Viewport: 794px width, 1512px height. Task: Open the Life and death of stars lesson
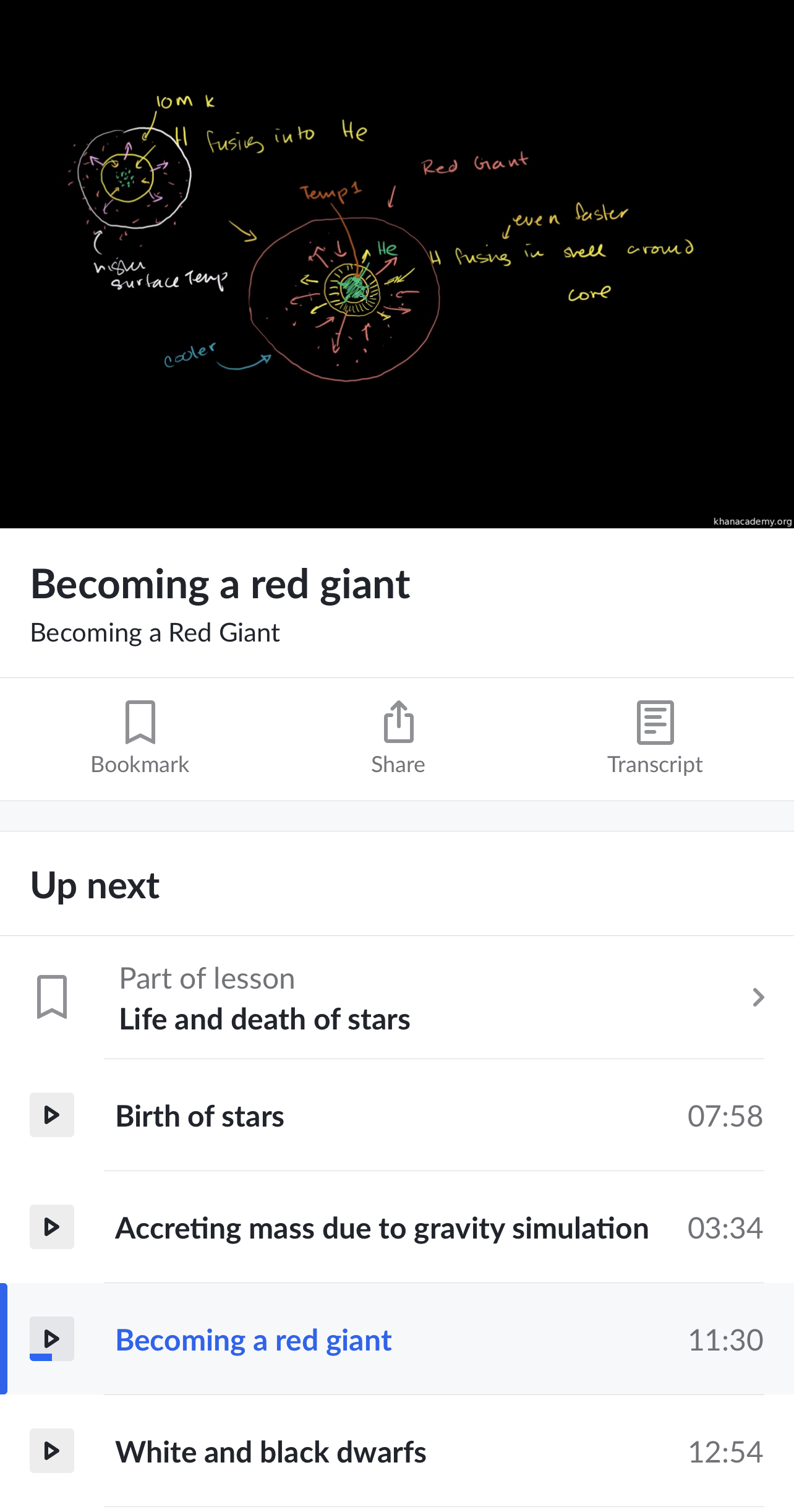397,997
